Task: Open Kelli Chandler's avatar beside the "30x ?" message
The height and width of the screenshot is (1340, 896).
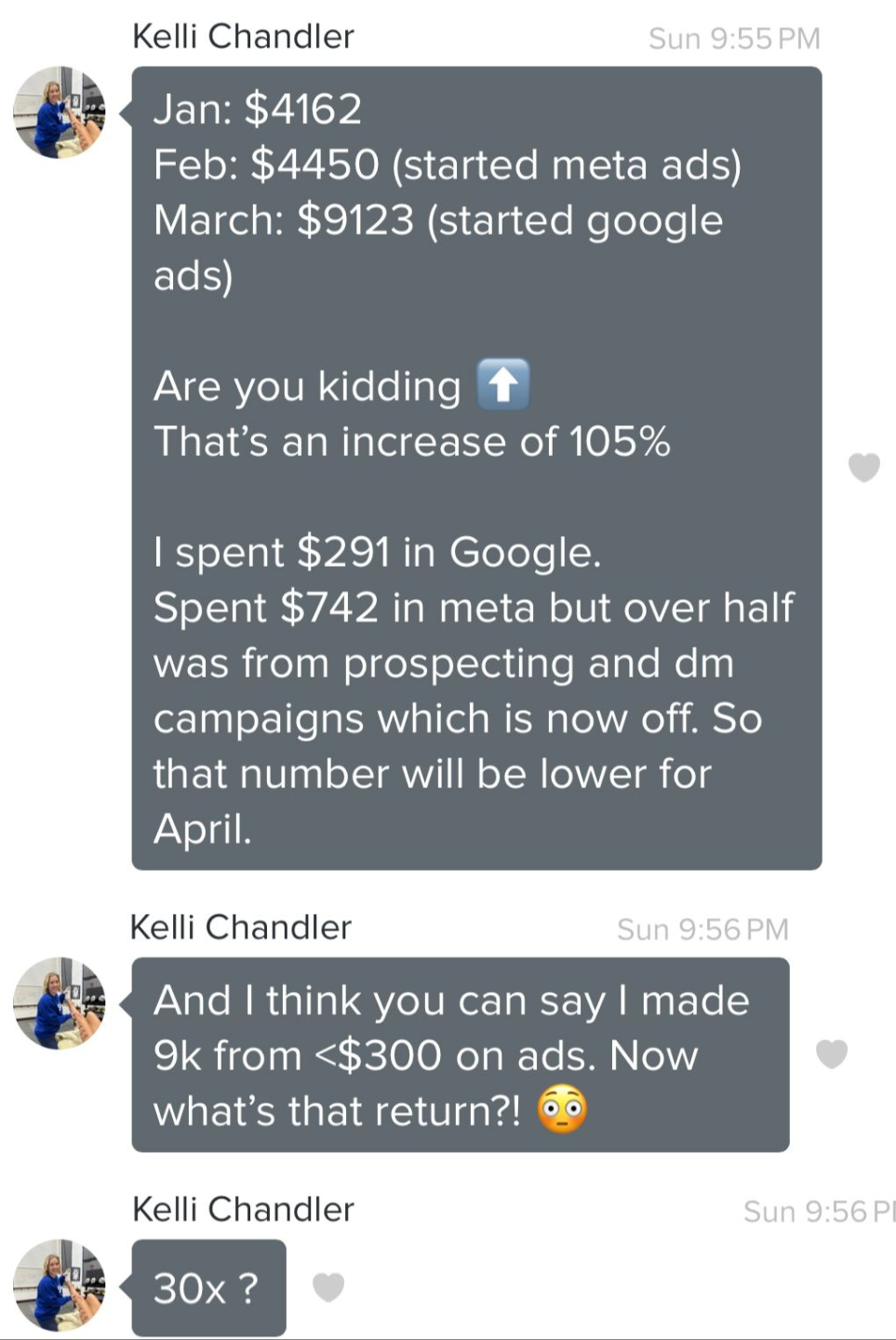Action: [59, 1284]
